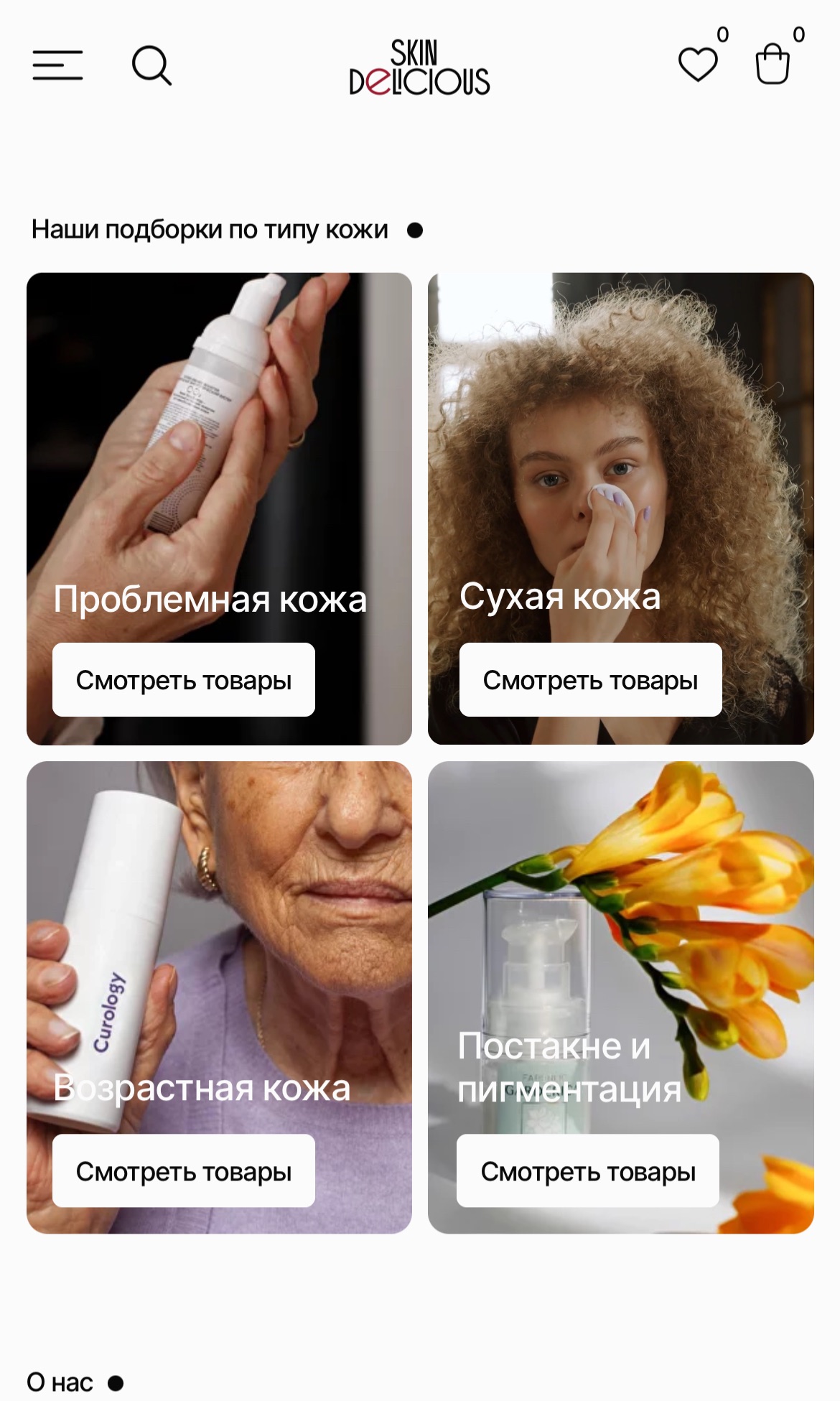This screenshot has height=1401, width=840.
Task: Tap Смотреть товары for Сухая кожа
Action: pos(590,679)
